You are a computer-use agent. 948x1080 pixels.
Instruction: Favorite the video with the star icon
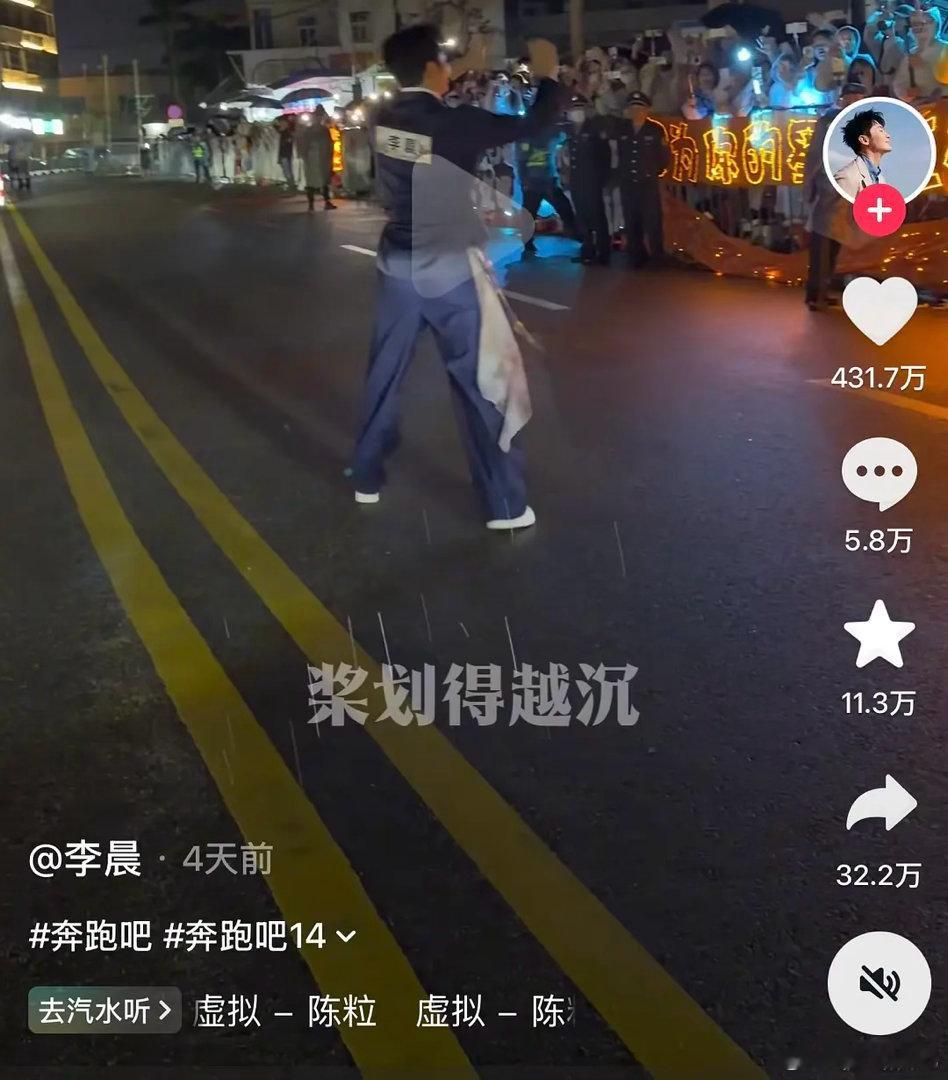(x=879, y=635)
